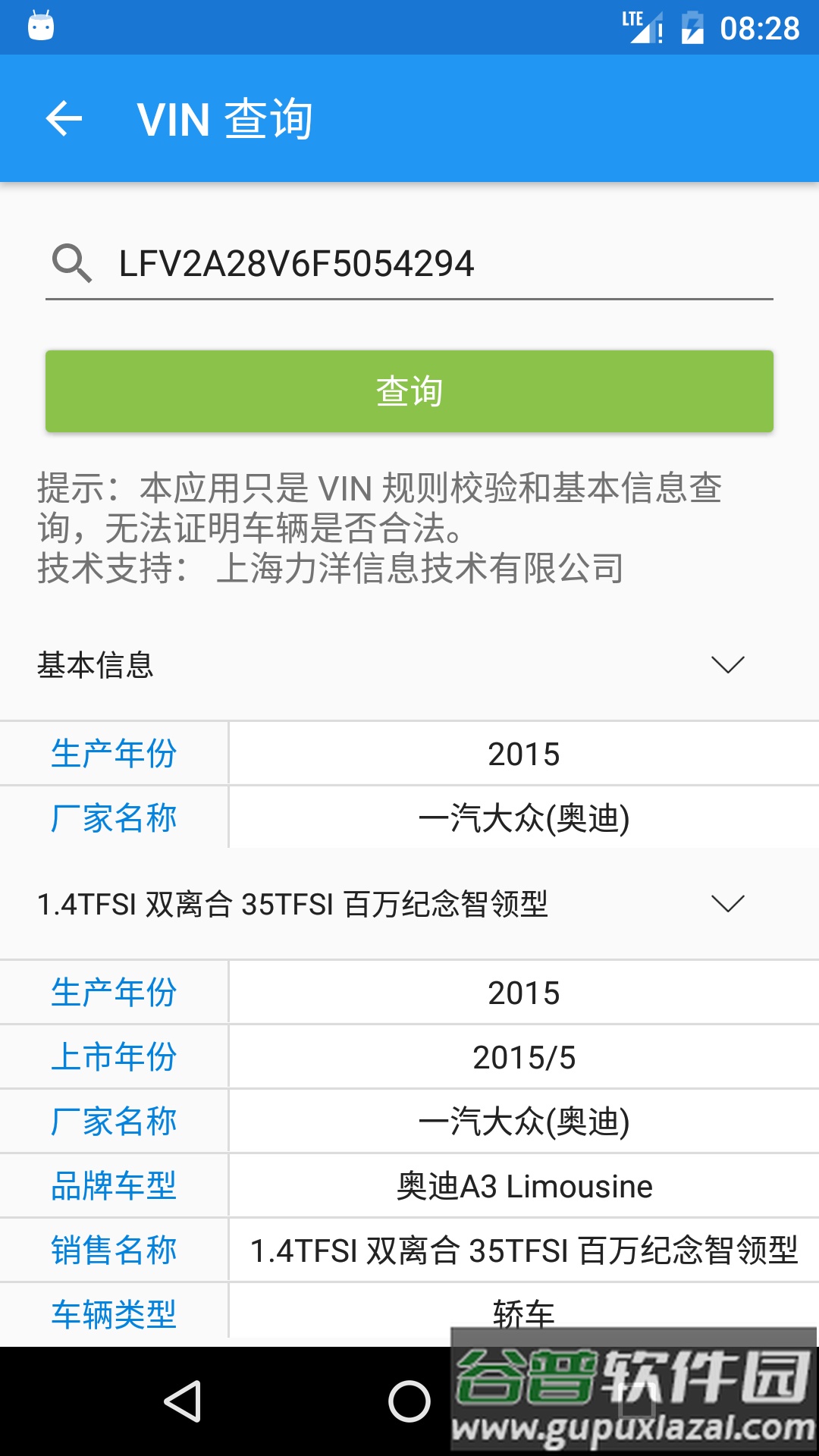Click 销售名称 in the details table

pyautogui.click(x=115, y=1250)
